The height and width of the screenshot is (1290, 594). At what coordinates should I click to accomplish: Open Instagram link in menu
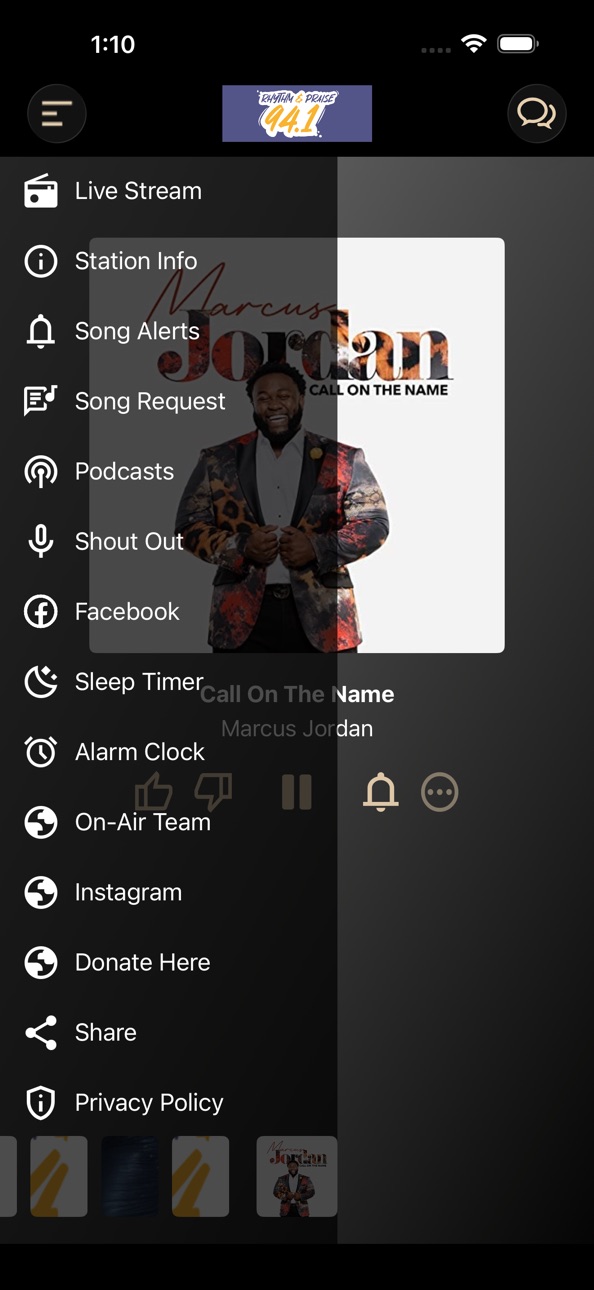pos(168,892)
